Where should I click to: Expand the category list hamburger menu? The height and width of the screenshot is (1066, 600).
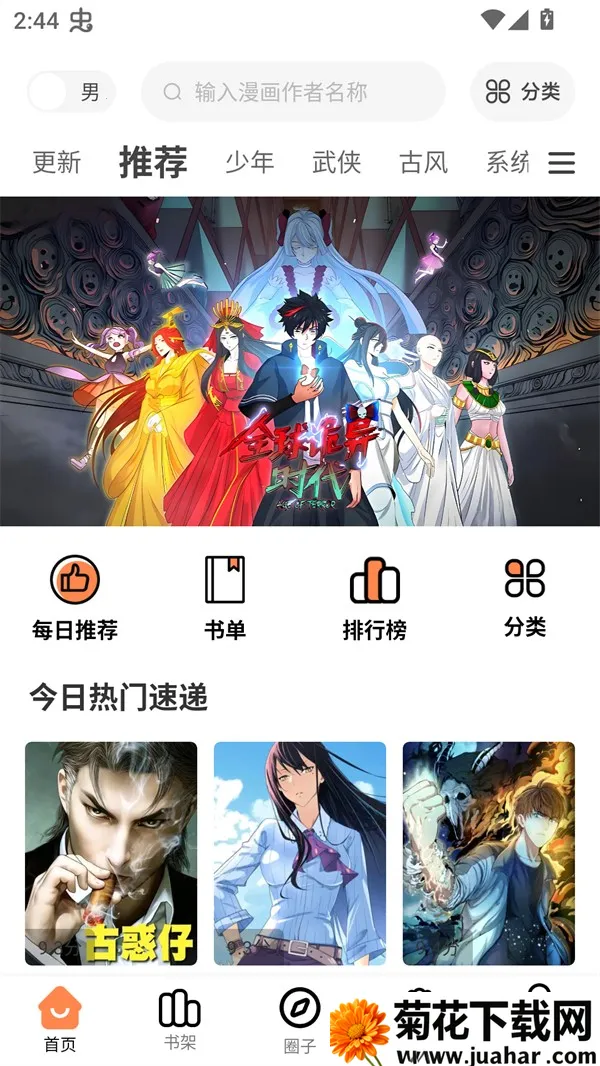[x=562, y=163]
